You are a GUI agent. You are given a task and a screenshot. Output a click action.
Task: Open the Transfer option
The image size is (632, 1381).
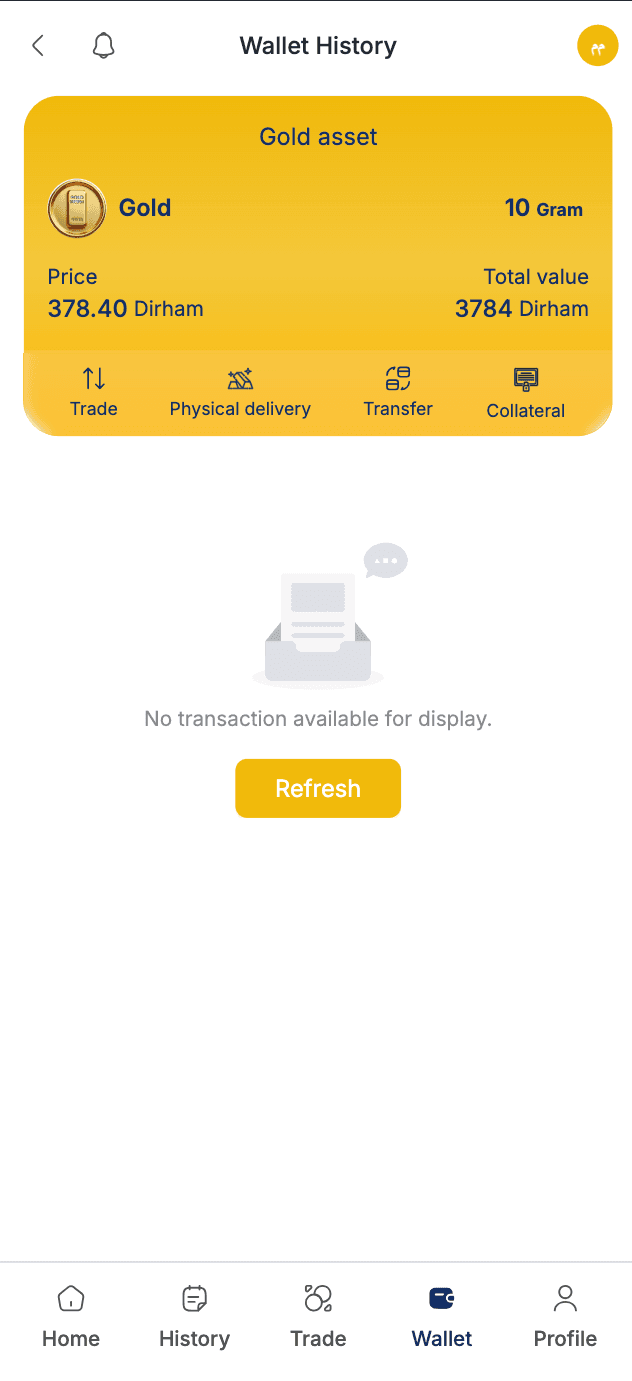(x=398, y=392)
